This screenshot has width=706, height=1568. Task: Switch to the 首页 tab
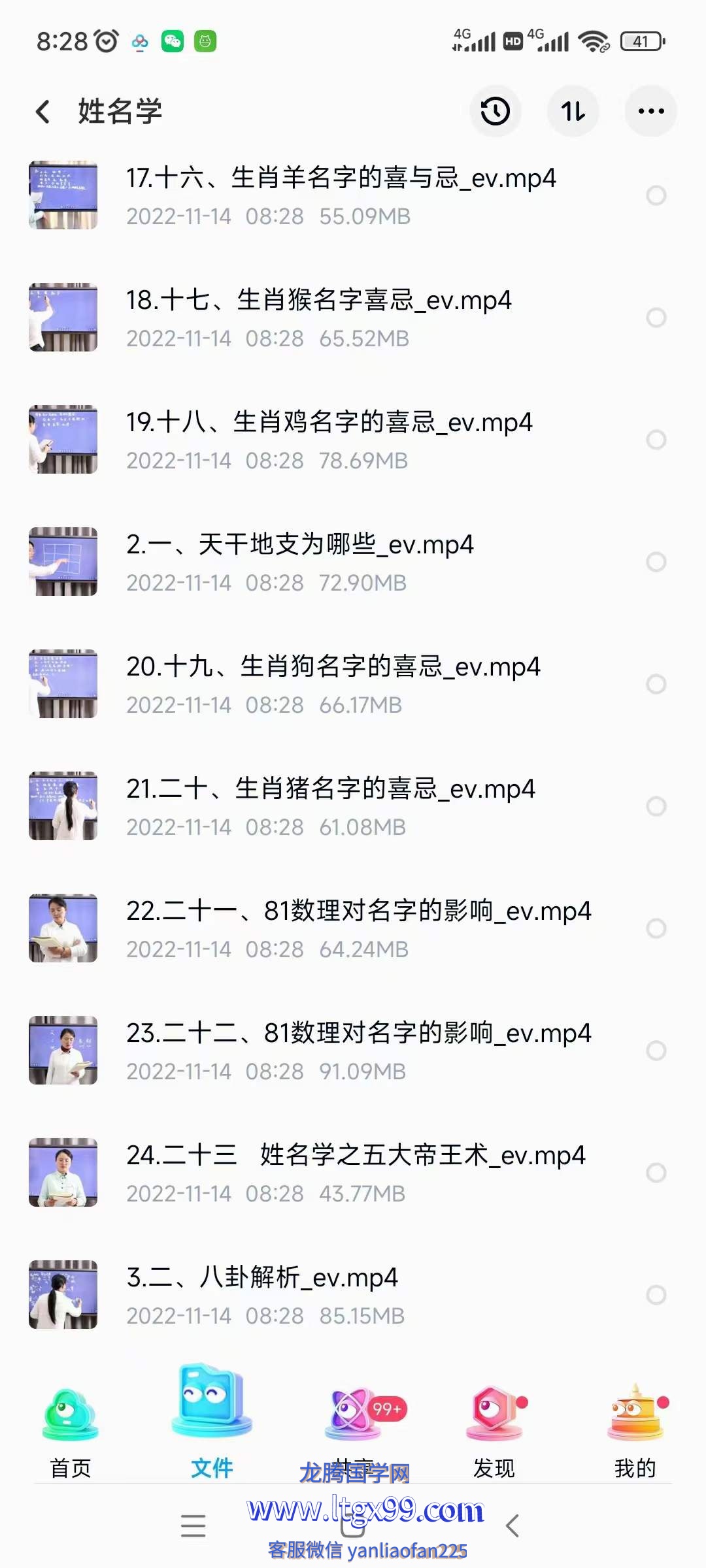coord(71,1431)
